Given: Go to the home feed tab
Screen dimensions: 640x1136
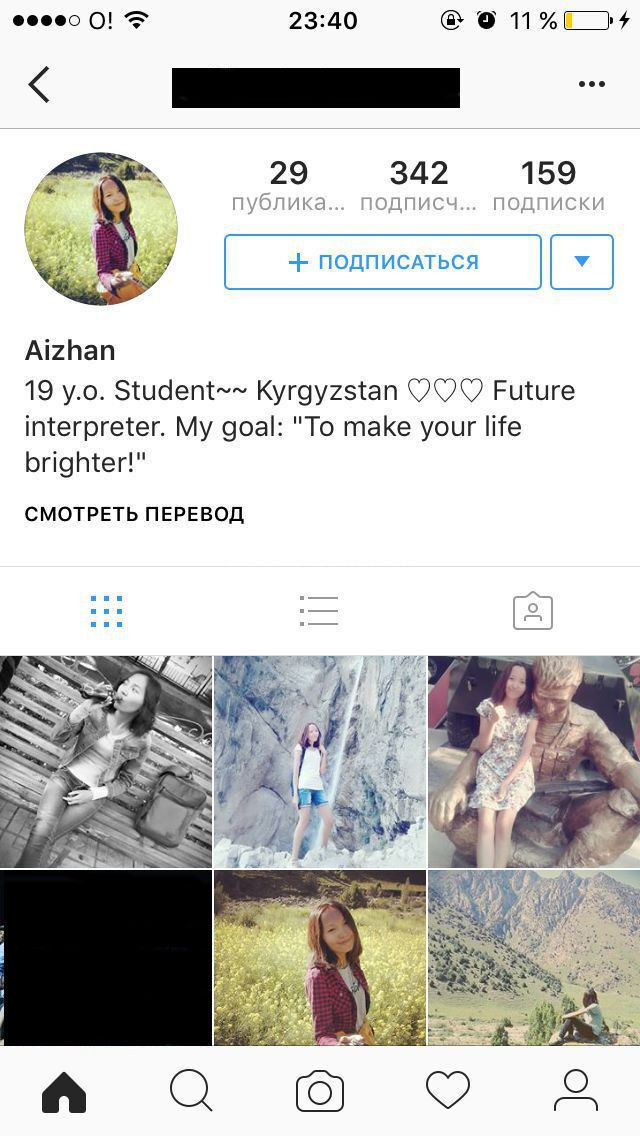Looking at the screenshot, I should (x=64, y=1091).
